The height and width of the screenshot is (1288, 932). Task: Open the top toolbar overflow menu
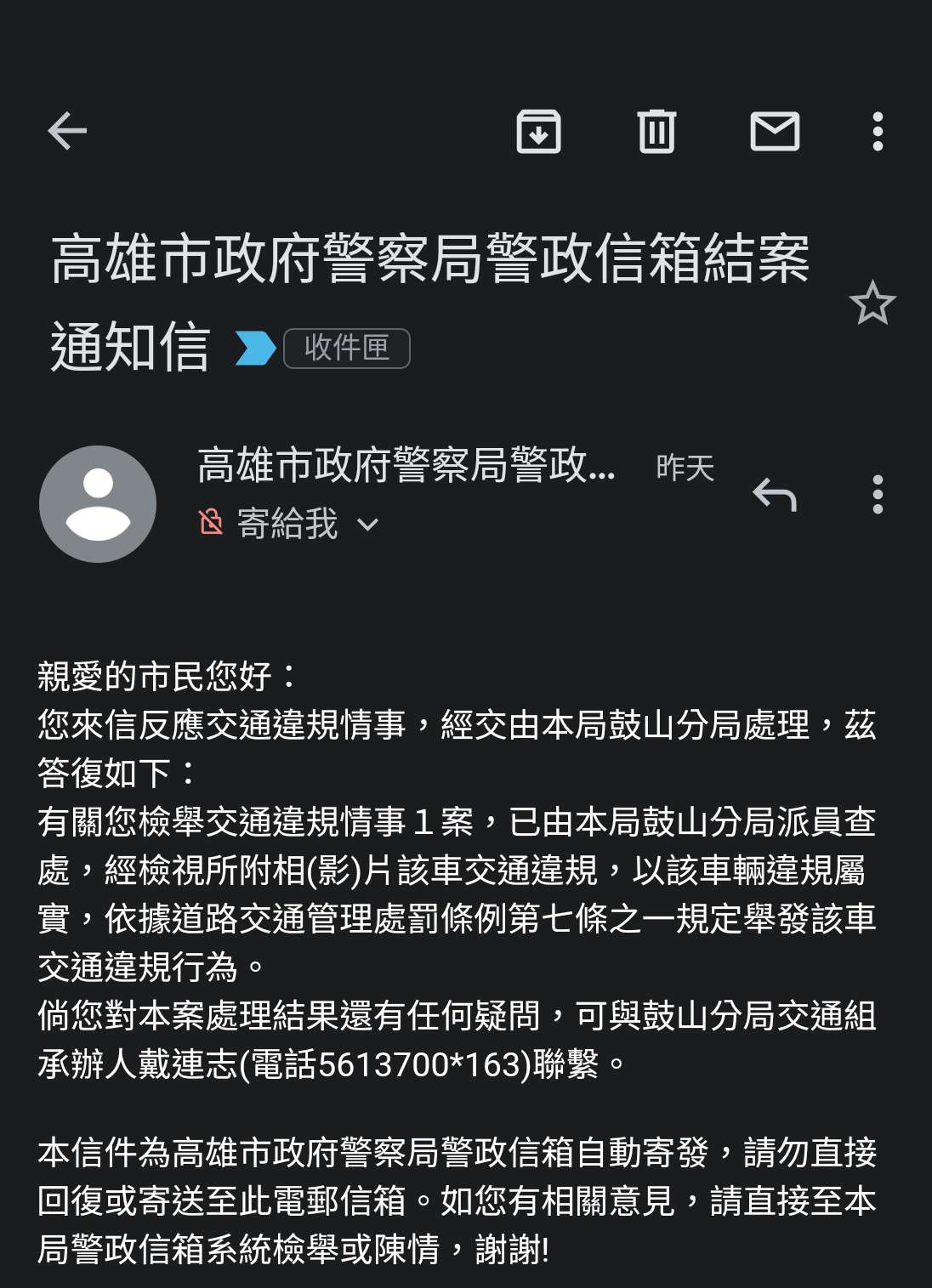pos(878,132)
